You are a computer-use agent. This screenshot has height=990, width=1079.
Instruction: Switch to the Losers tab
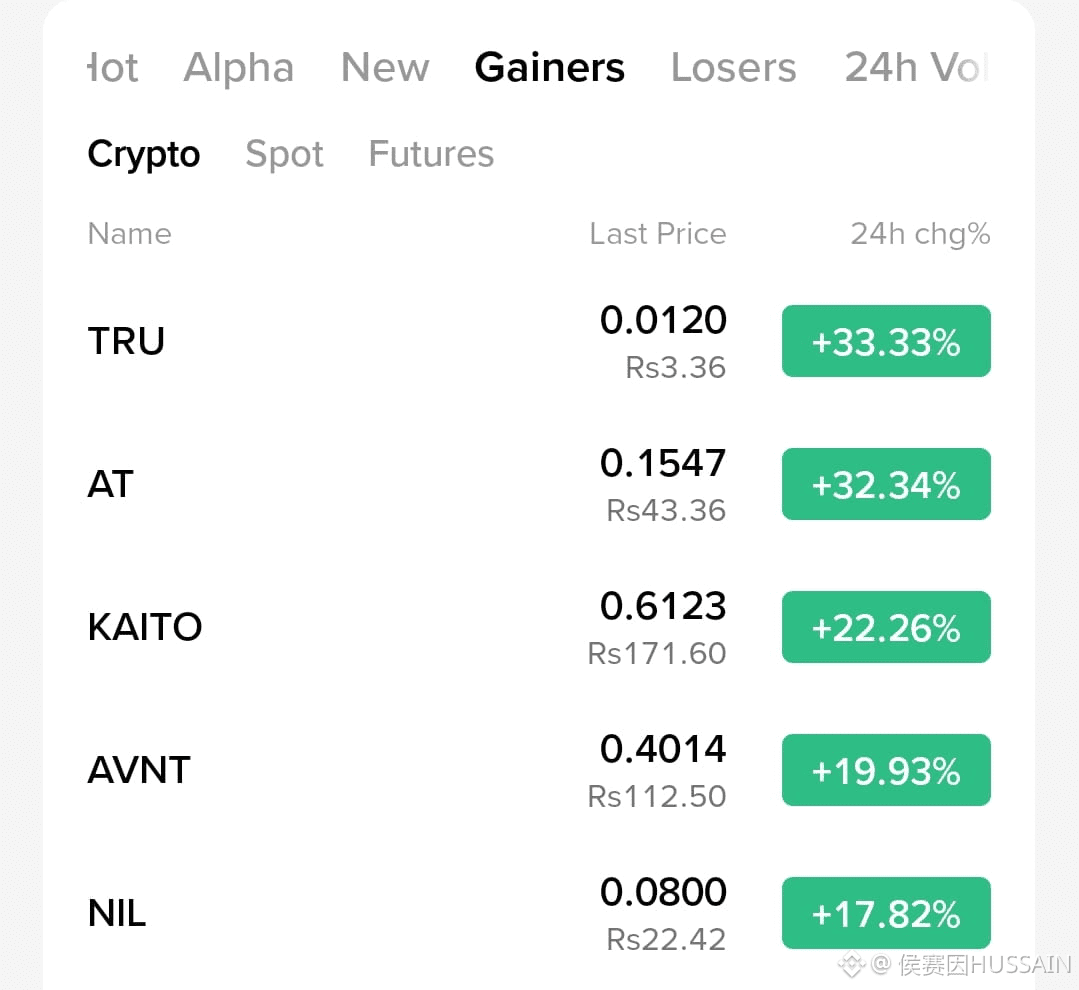(733, 68)
